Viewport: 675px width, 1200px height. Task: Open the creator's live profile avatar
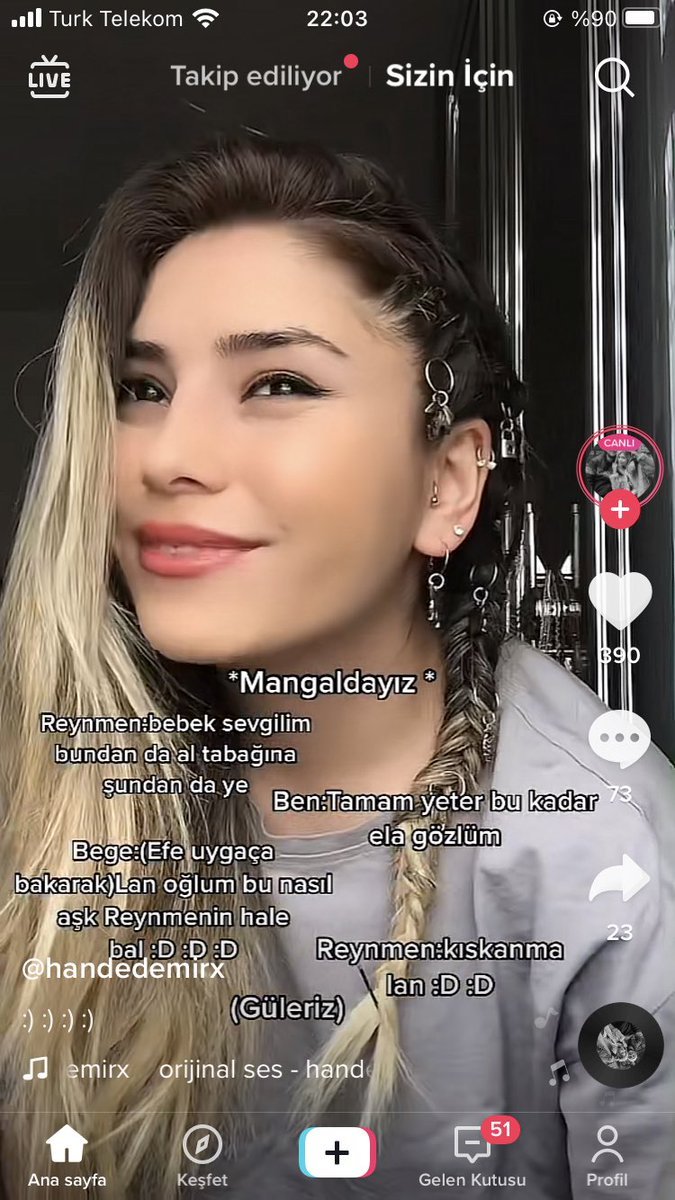[619, 464]
